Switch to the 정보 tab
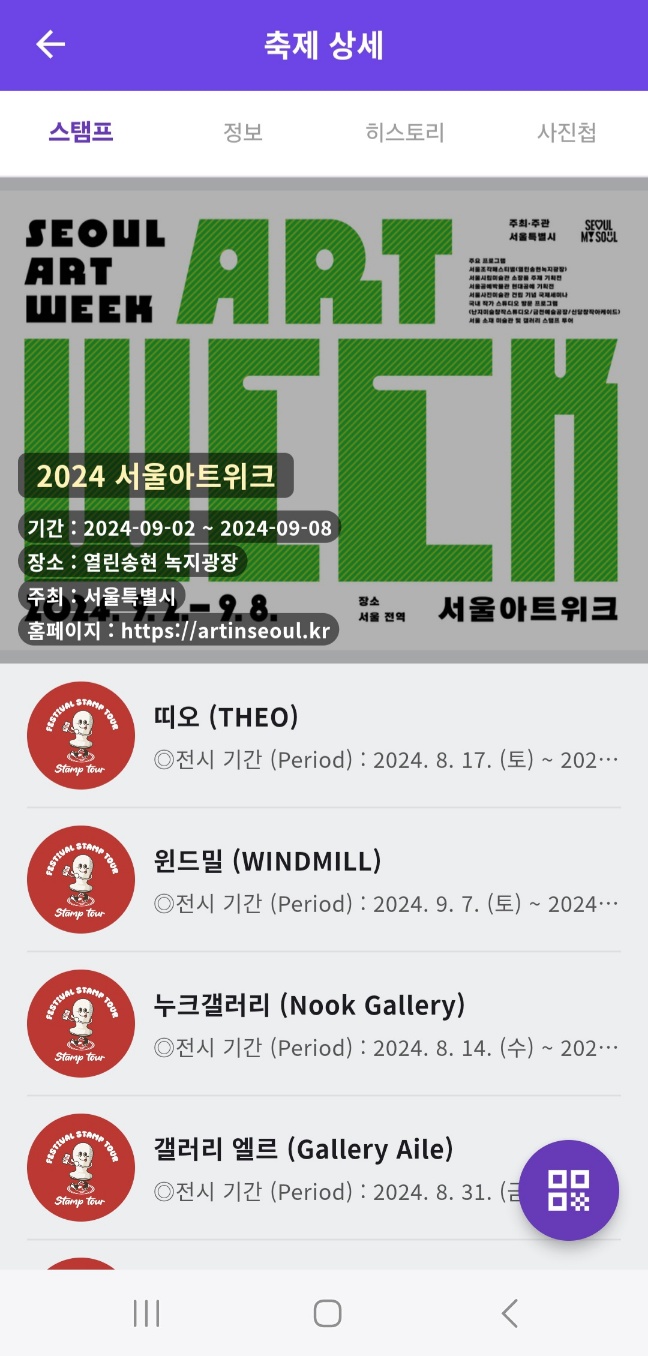Viewport: 648px width, 1356px height. coord(243,132)
